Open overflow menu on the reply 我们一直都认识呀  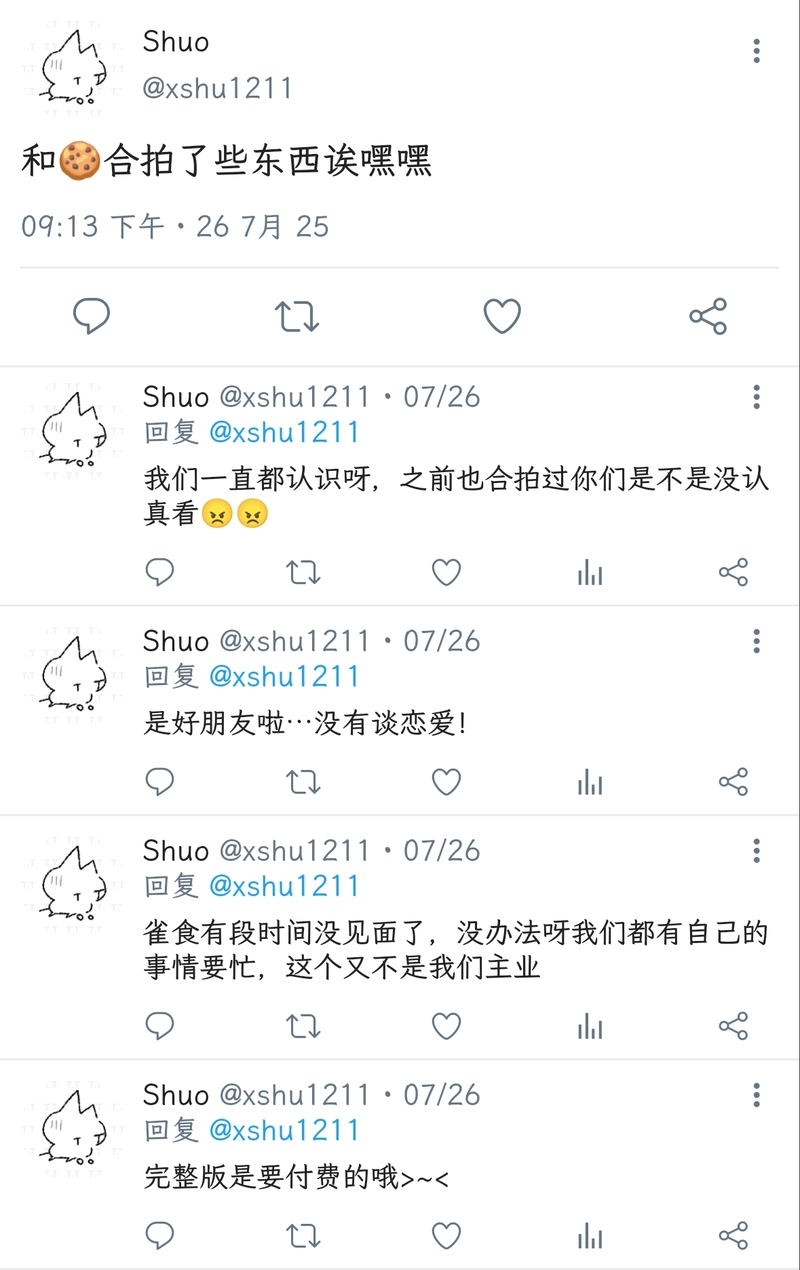pyautogui.click(x=756, y=397)
